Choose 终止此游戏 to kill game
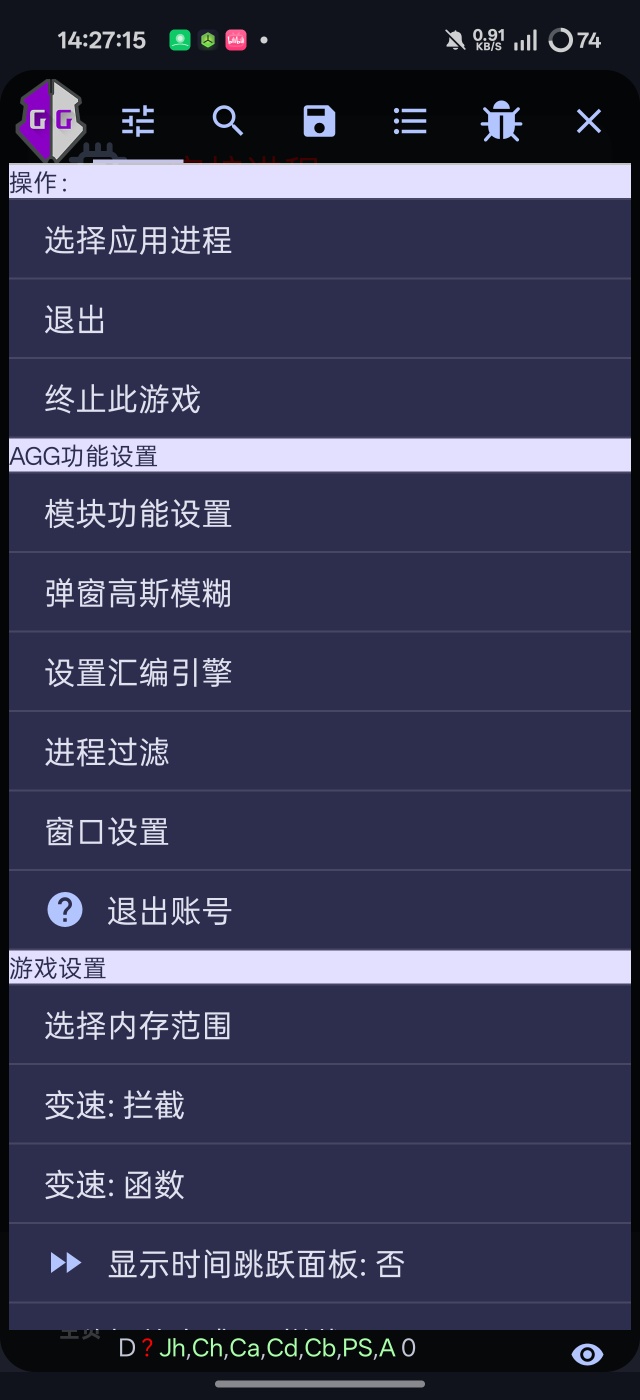The width and height of the screenshot is (640, 1400). pos(320,399)
